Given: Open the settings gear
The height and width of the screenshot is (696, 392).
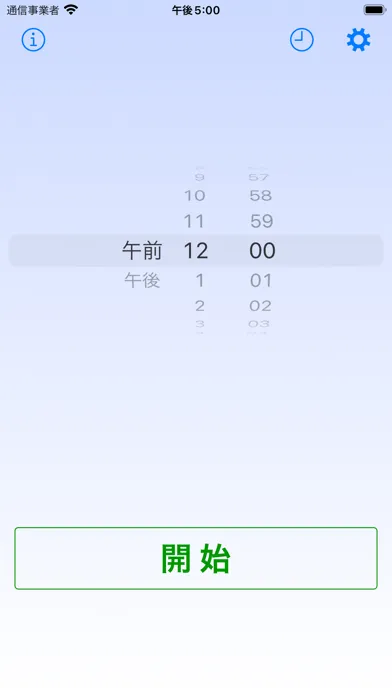Looking at the screenshot, I should click(358, 40).
